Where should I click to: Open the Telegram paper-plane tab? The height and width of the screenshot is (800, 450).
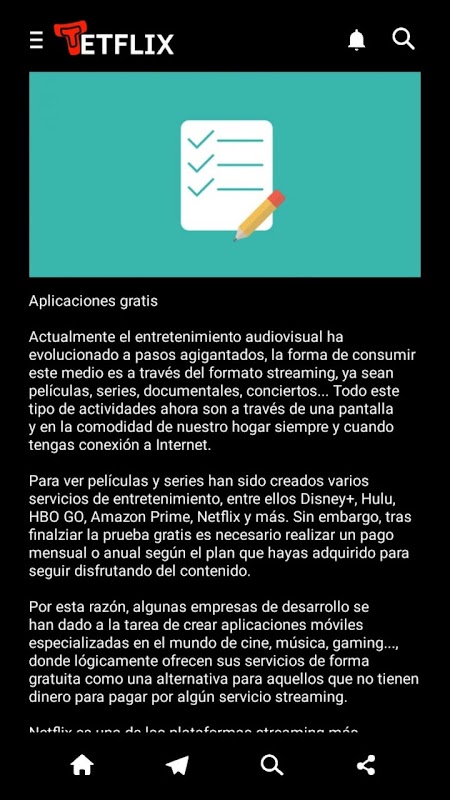[177, 765]
